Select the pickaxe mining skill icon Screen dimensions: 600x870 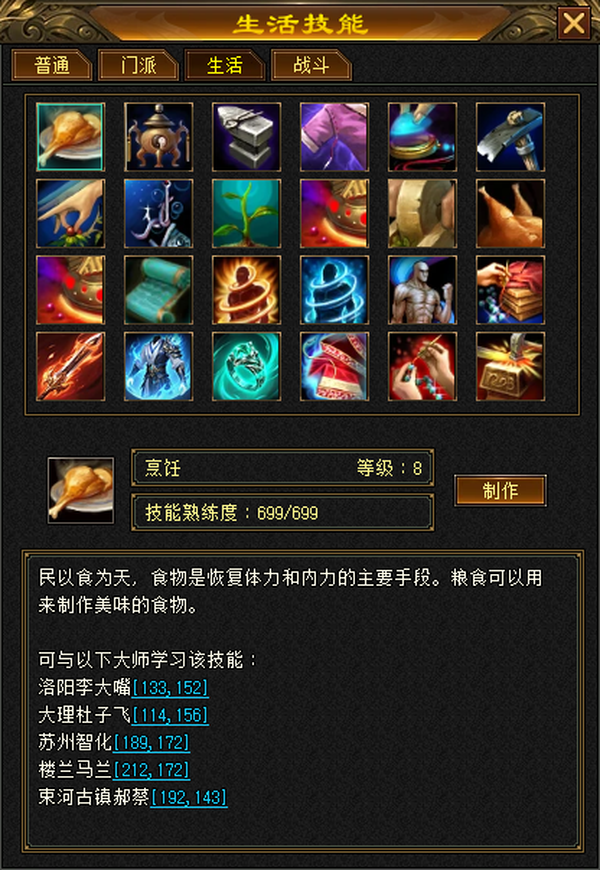click(x=510, y=136)
